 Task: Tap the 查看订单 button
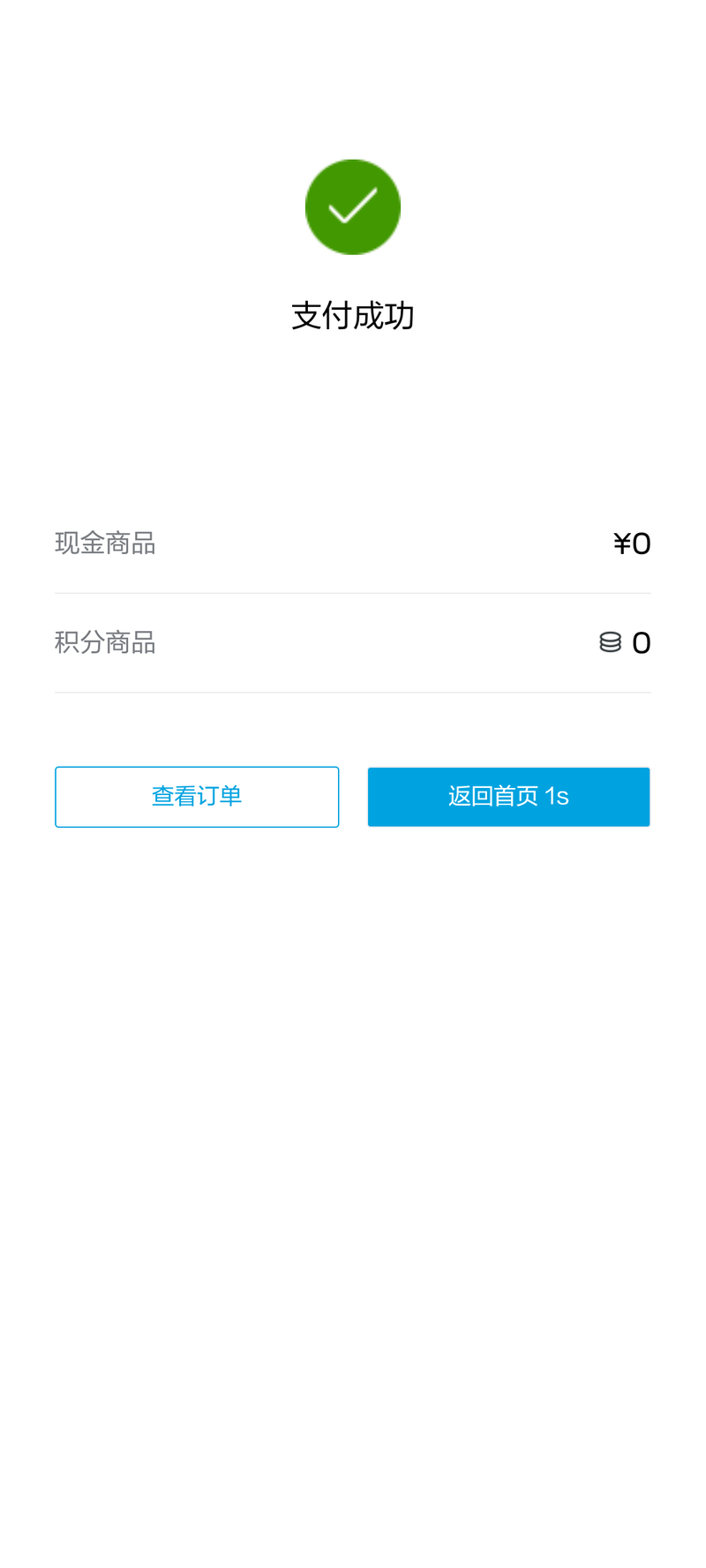click(197, 797)
